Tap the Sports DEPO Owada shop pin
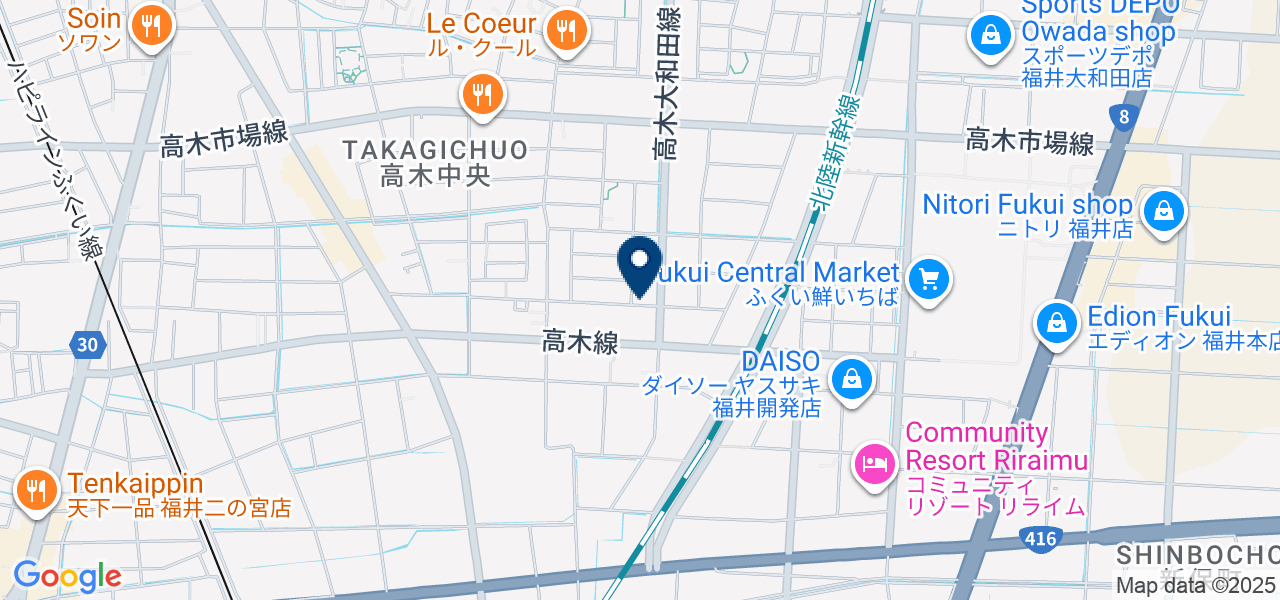 tap(989, 35)
